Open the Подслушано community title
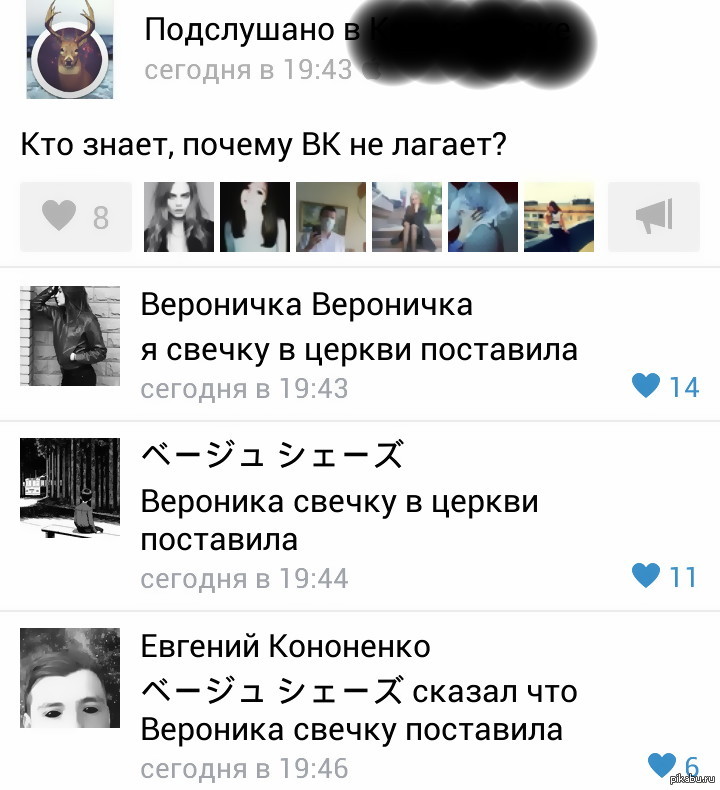Screen dimensions: 720x790 tap(250, 30)
